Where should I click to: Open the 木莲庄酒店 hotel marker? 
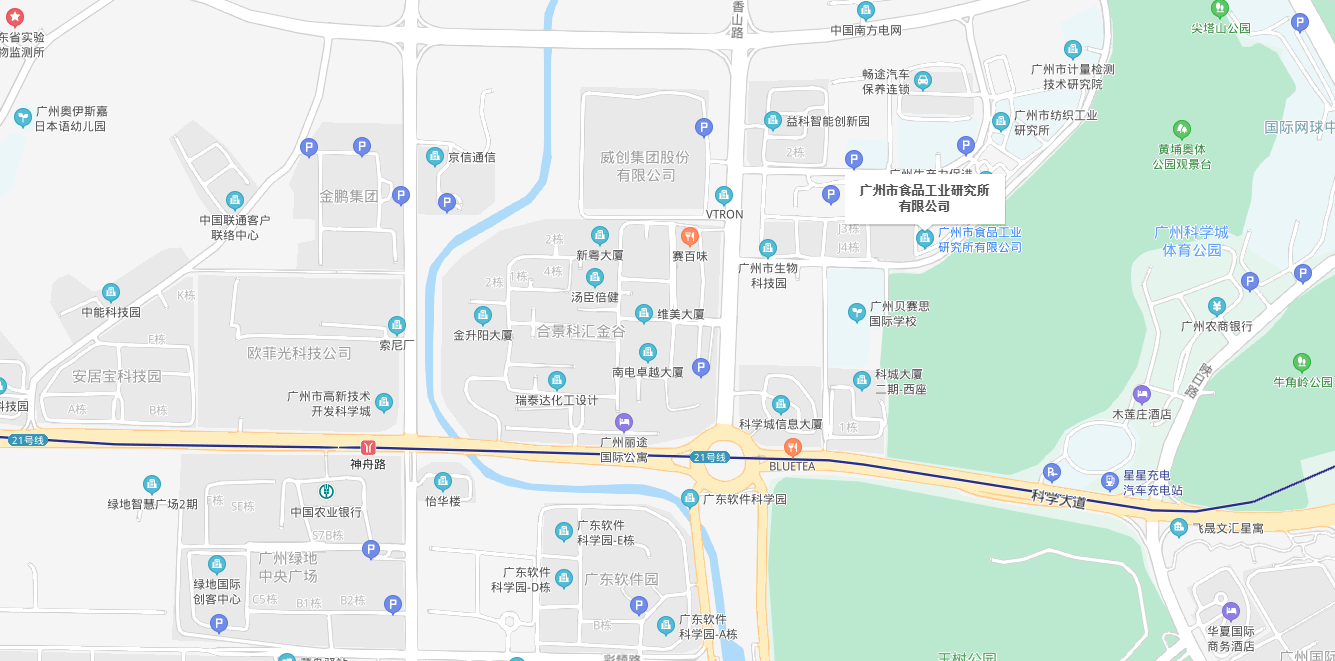(1141, 394)
